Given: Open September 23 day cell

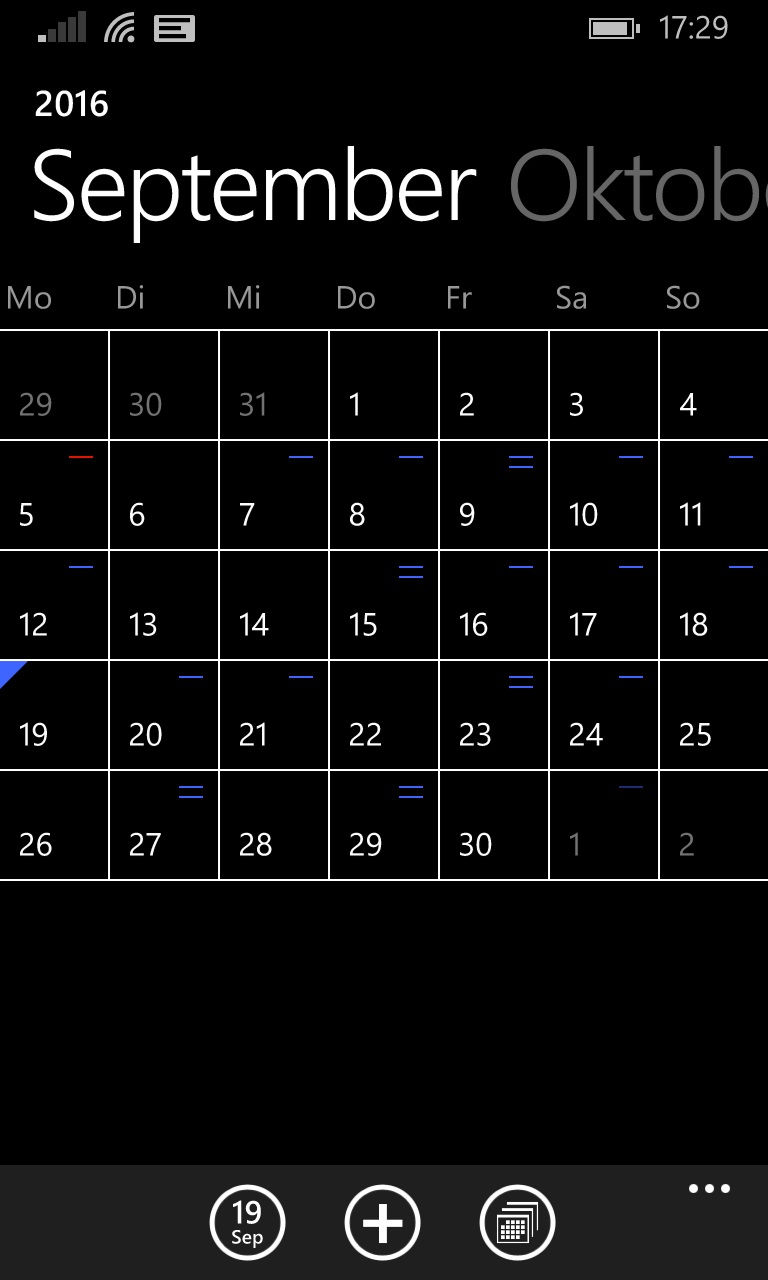Looking at the screenshot, I should [x=494, y=715].
